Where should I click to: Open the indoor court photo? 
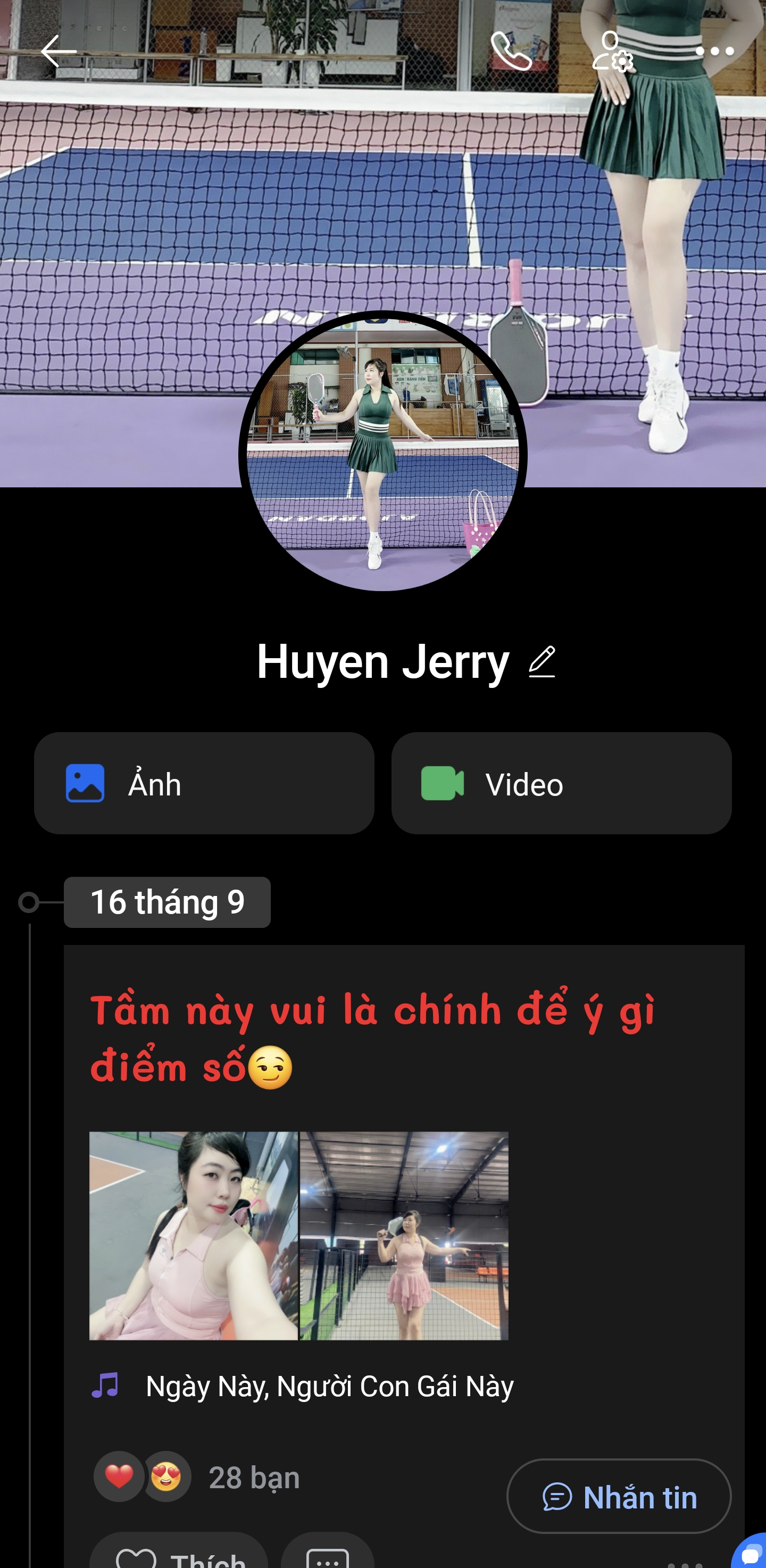[x=404, y=1235]
